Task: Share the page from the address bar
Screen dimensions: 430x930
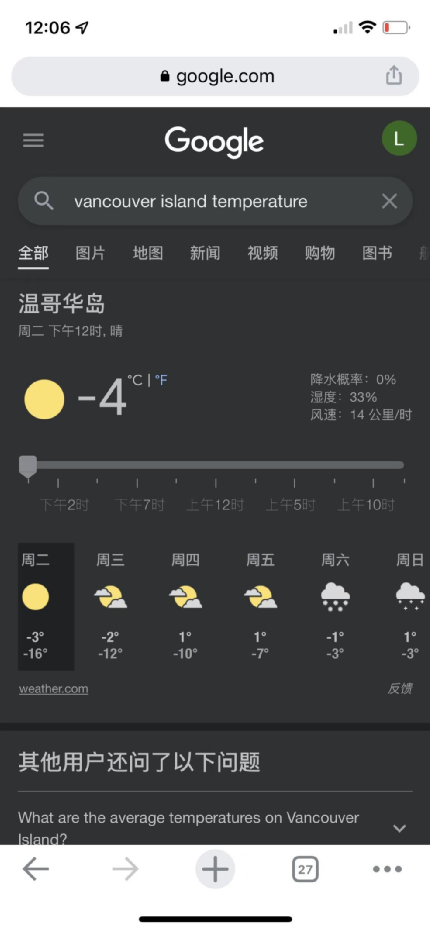Action: [x=394, y=75]
